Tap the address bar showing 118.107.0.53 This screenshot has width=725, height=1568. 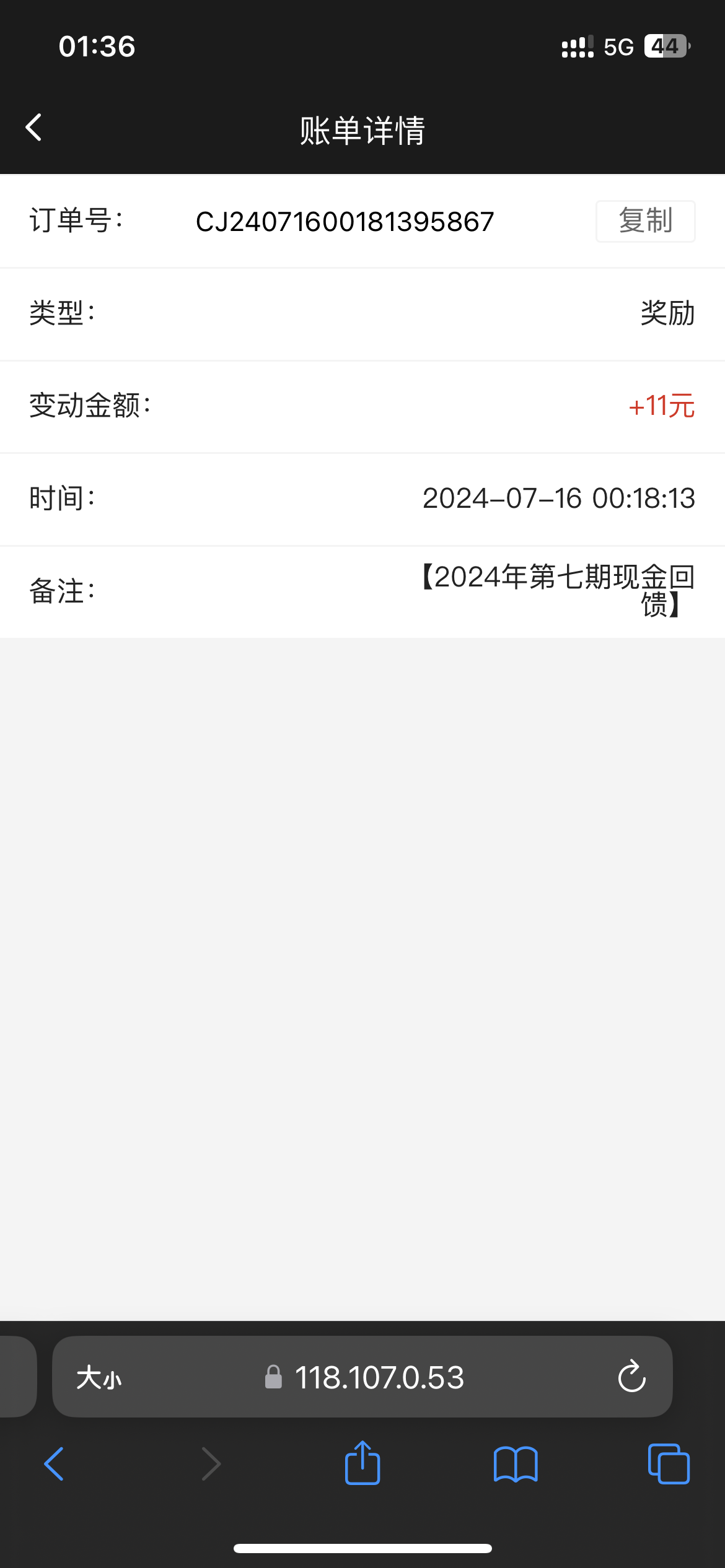[379, 1378]
